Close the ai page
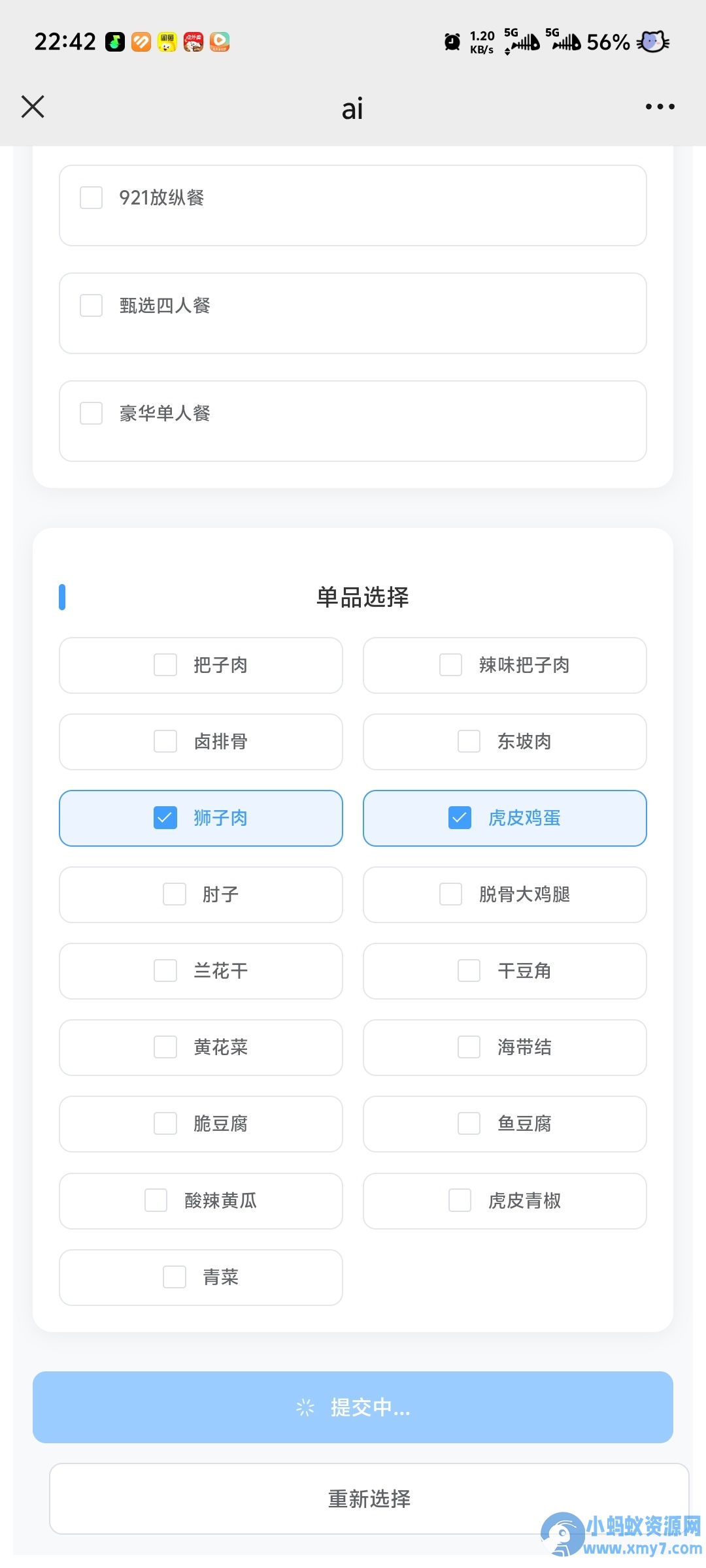Image resolution: width=706 pixels, height=1568 pixels. point(33,106)
